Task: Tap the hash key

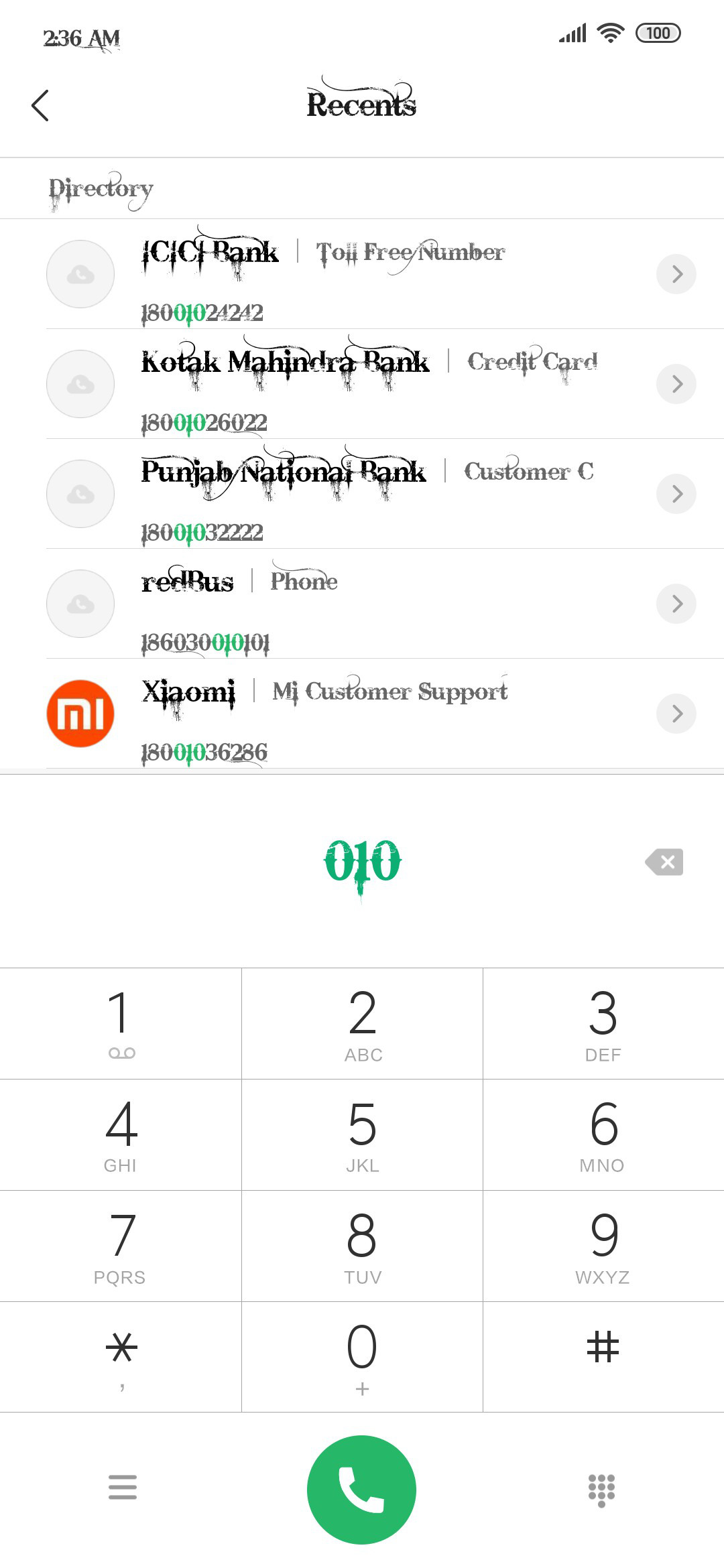Action: tap(603, 1358)
